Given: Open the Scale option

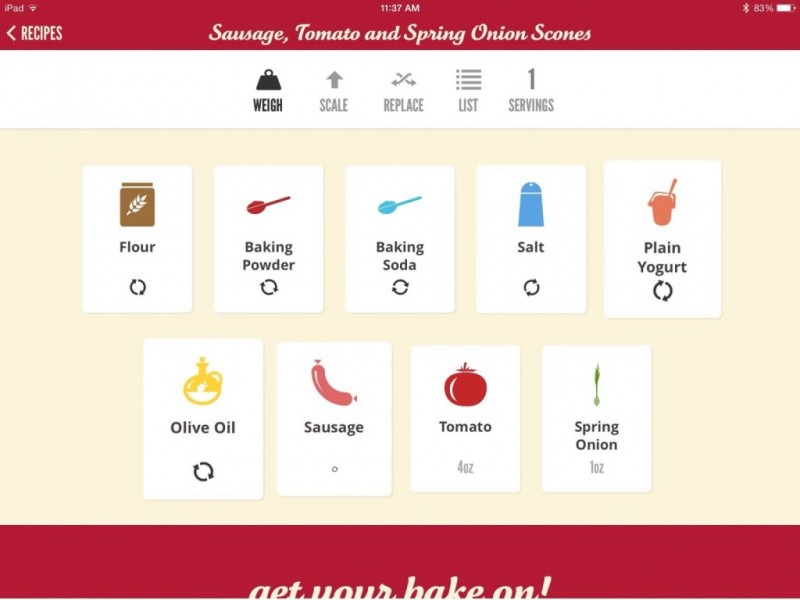Looking at the screenshot, I should click(x=333, y=90).
